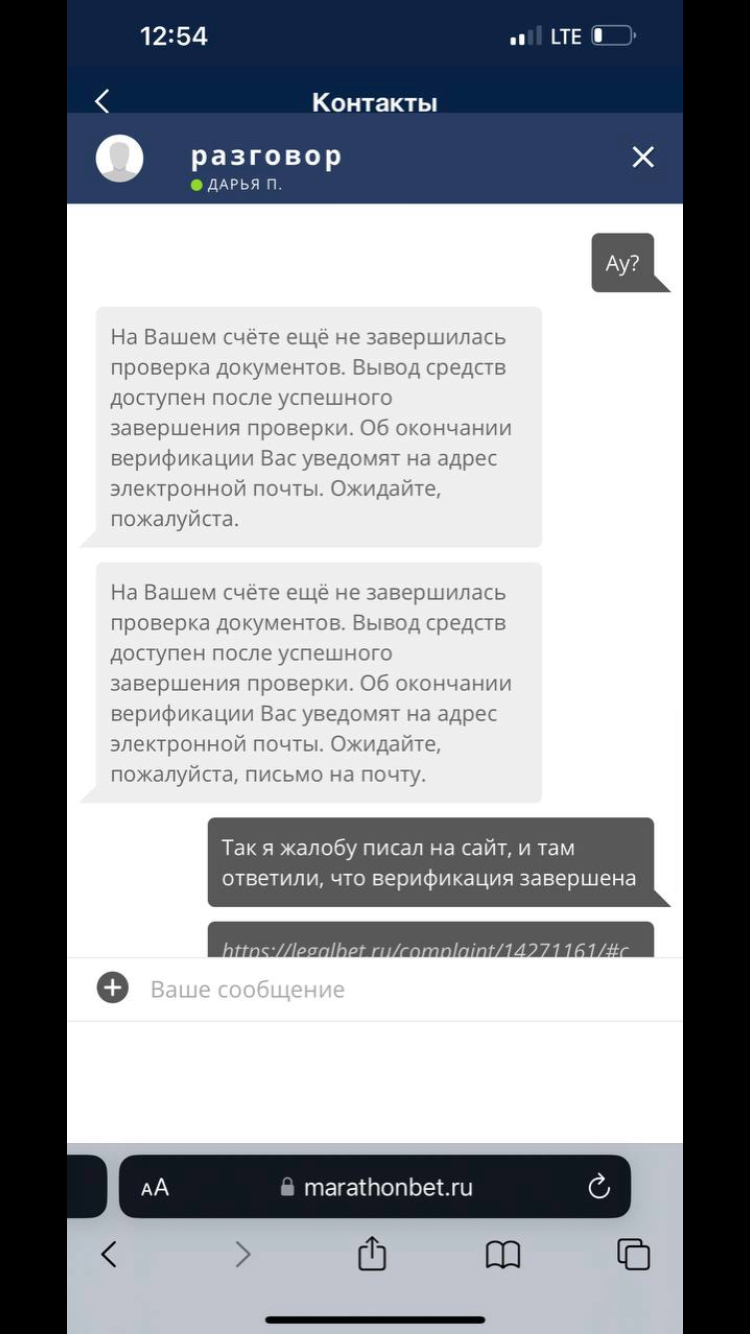
Task: Tap the plus attachment icon
Action: click(x=113, y=988)
